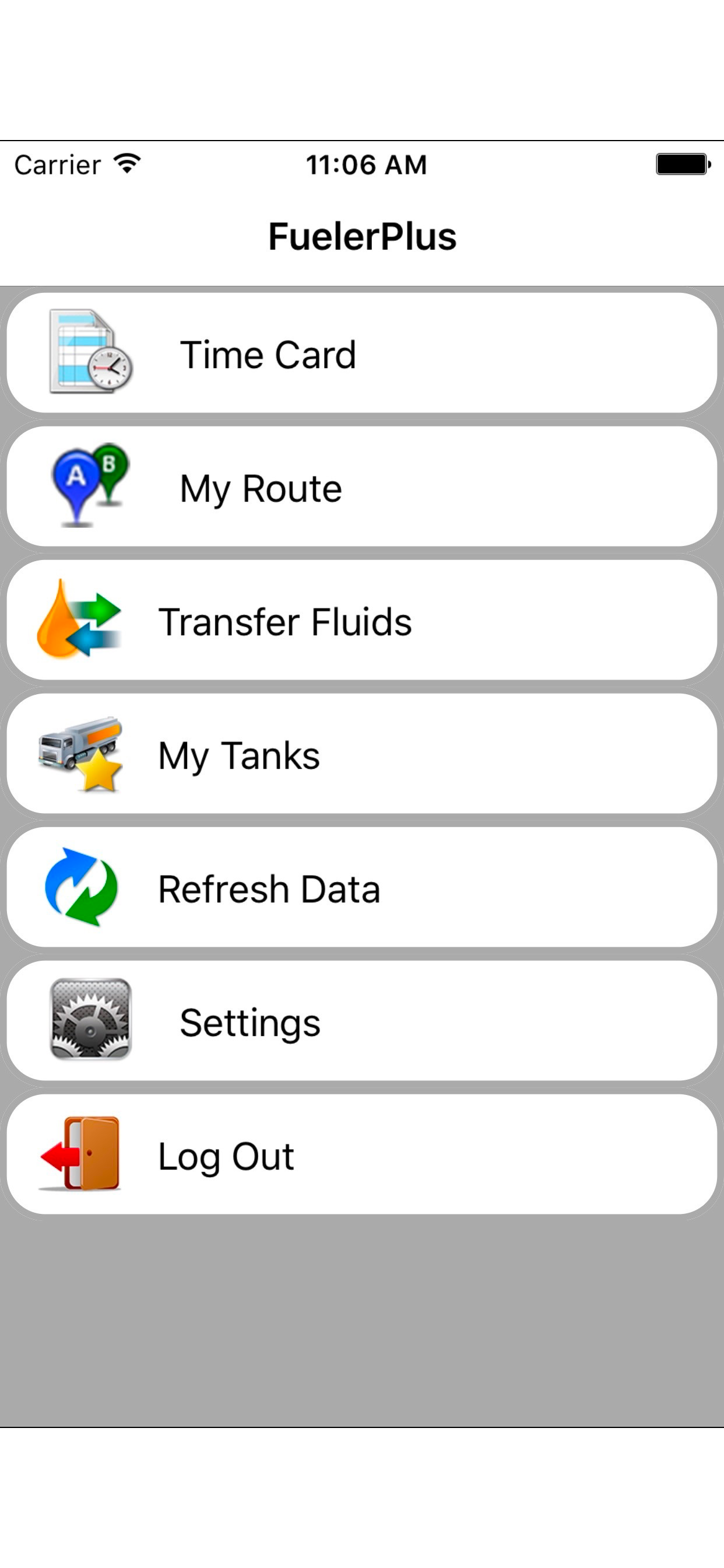This screenshot has height=1568, width=724.
Task: Click the 11:06 AM clock display
Action: pyautogui.click(x=365, y=163)
